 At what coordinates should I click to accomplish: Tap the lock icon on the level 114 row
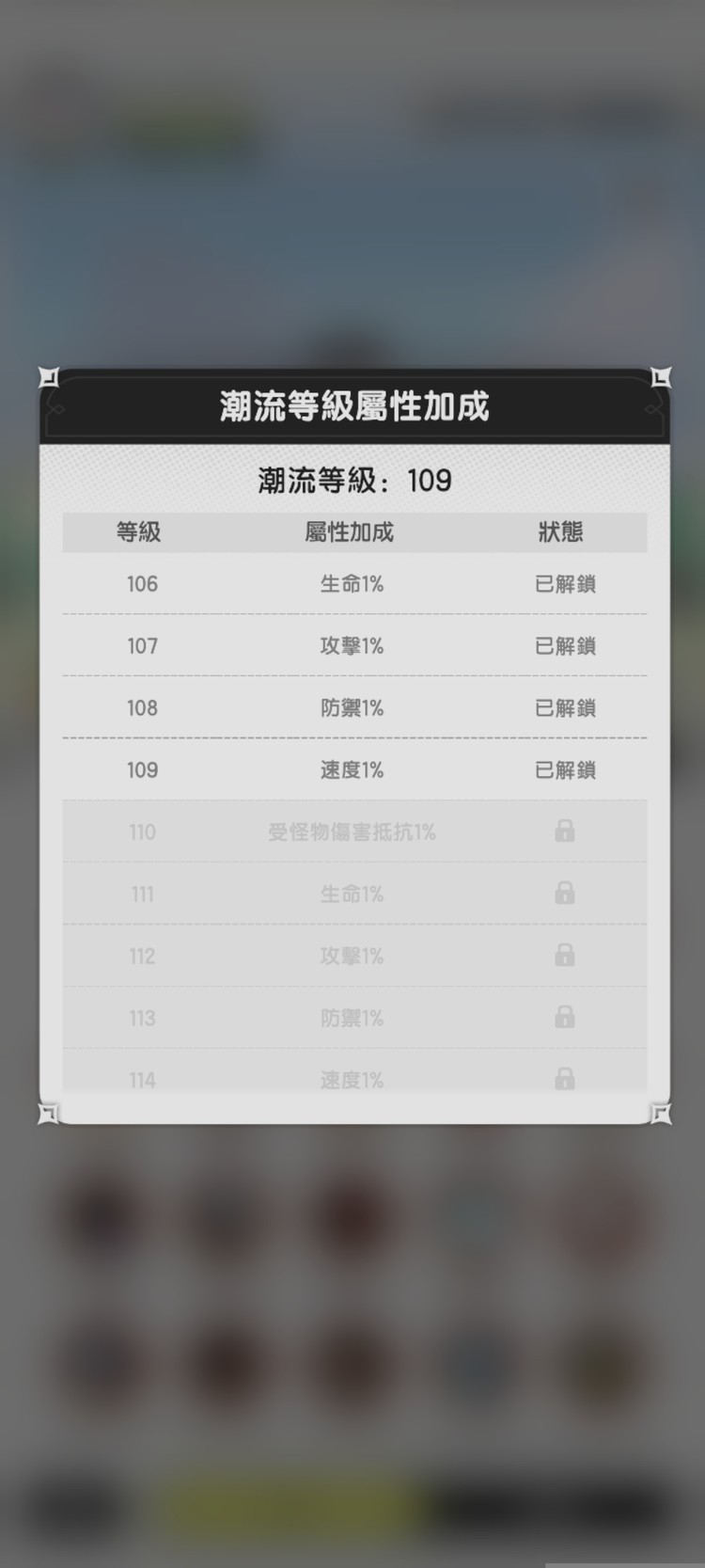click(x=565, y=1079)
